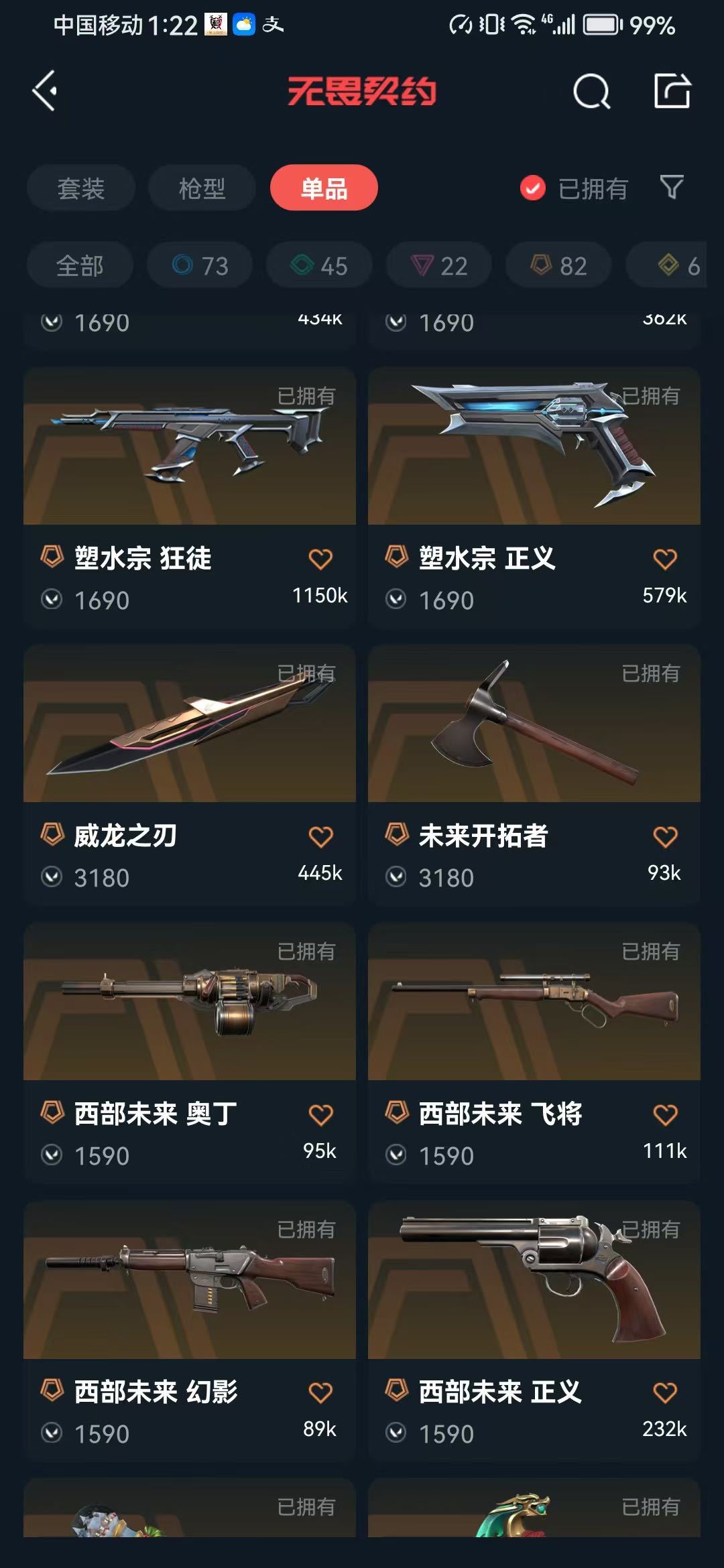
Task: Like the 西部未来 幻影 skin
Action: [320, 1392]
